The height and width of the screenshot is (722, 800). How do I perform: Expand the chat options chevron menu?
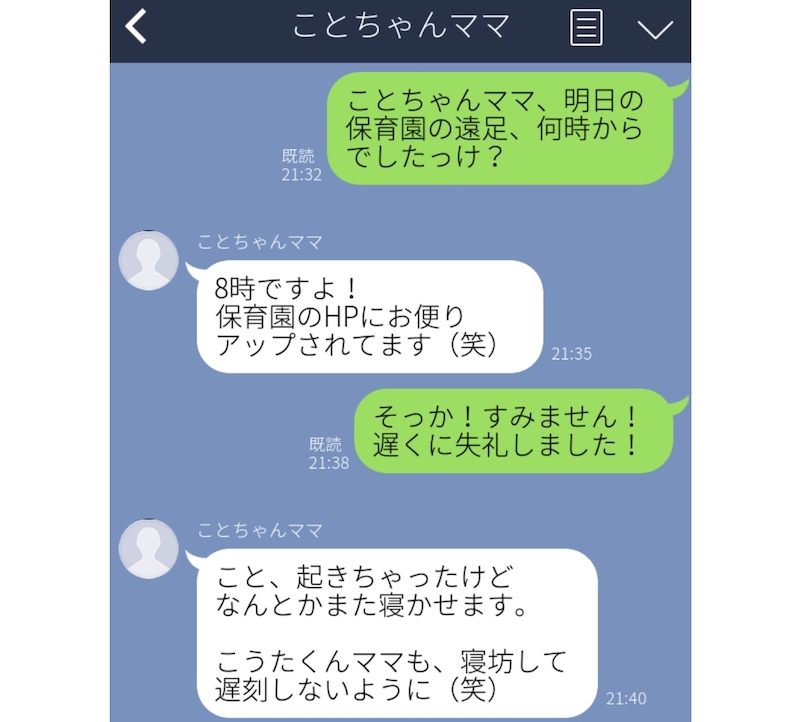click(655, 28)
